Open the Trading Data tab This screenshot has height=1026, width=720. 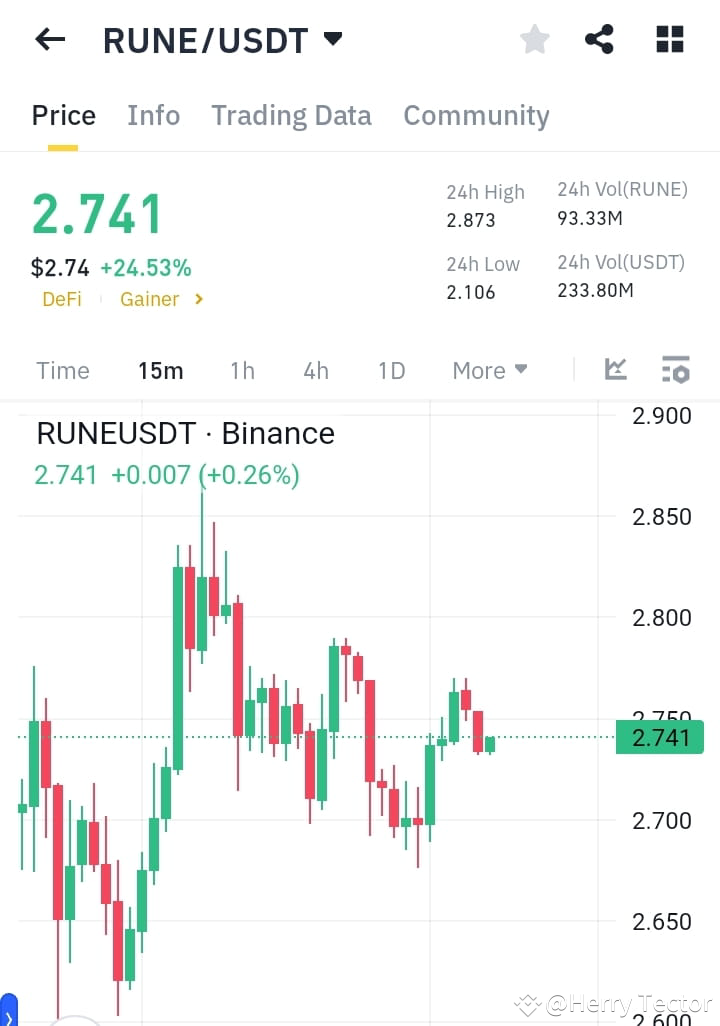291,115
